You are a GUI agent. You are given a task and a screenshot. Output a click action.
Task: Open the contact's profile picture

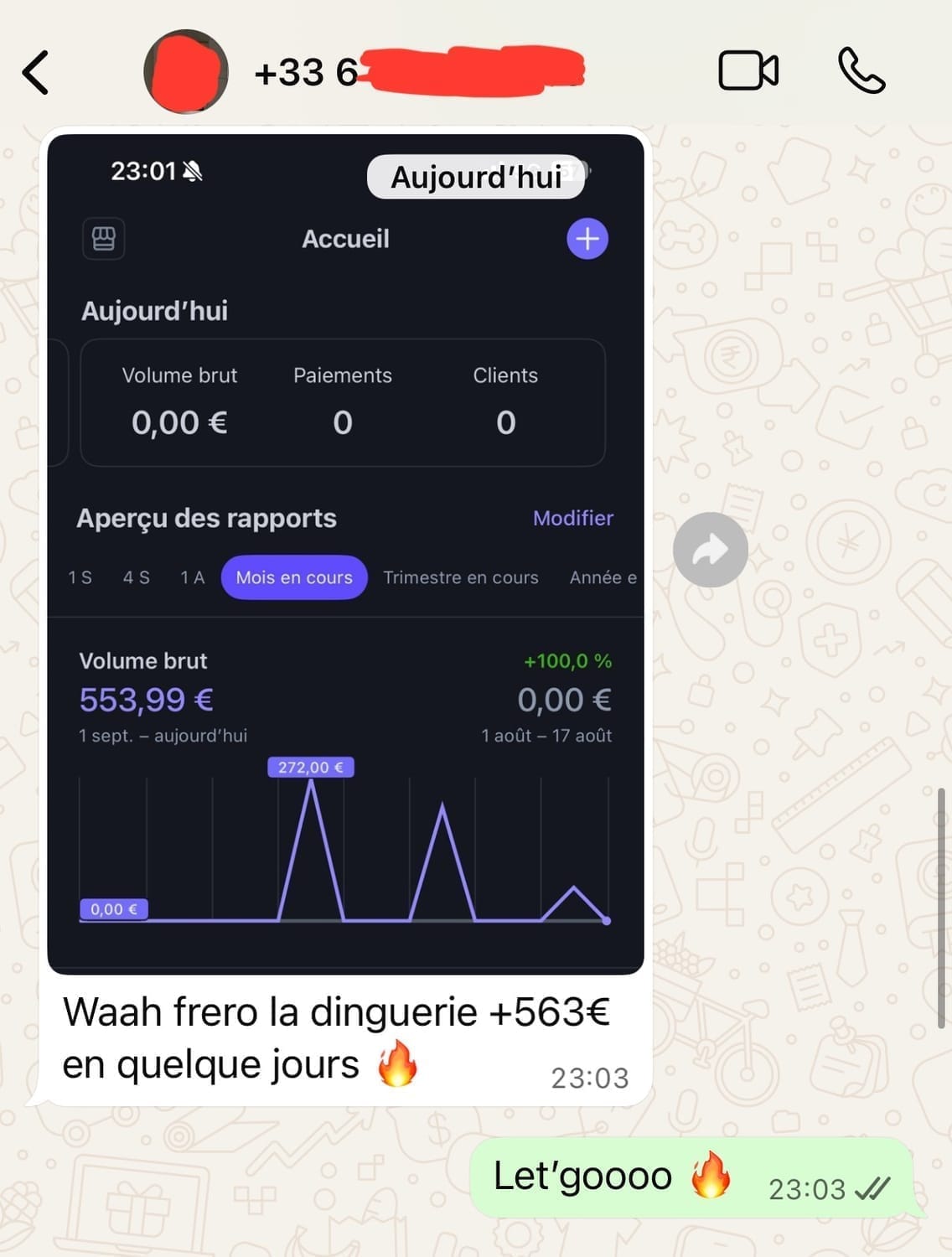tap(186, 71)
